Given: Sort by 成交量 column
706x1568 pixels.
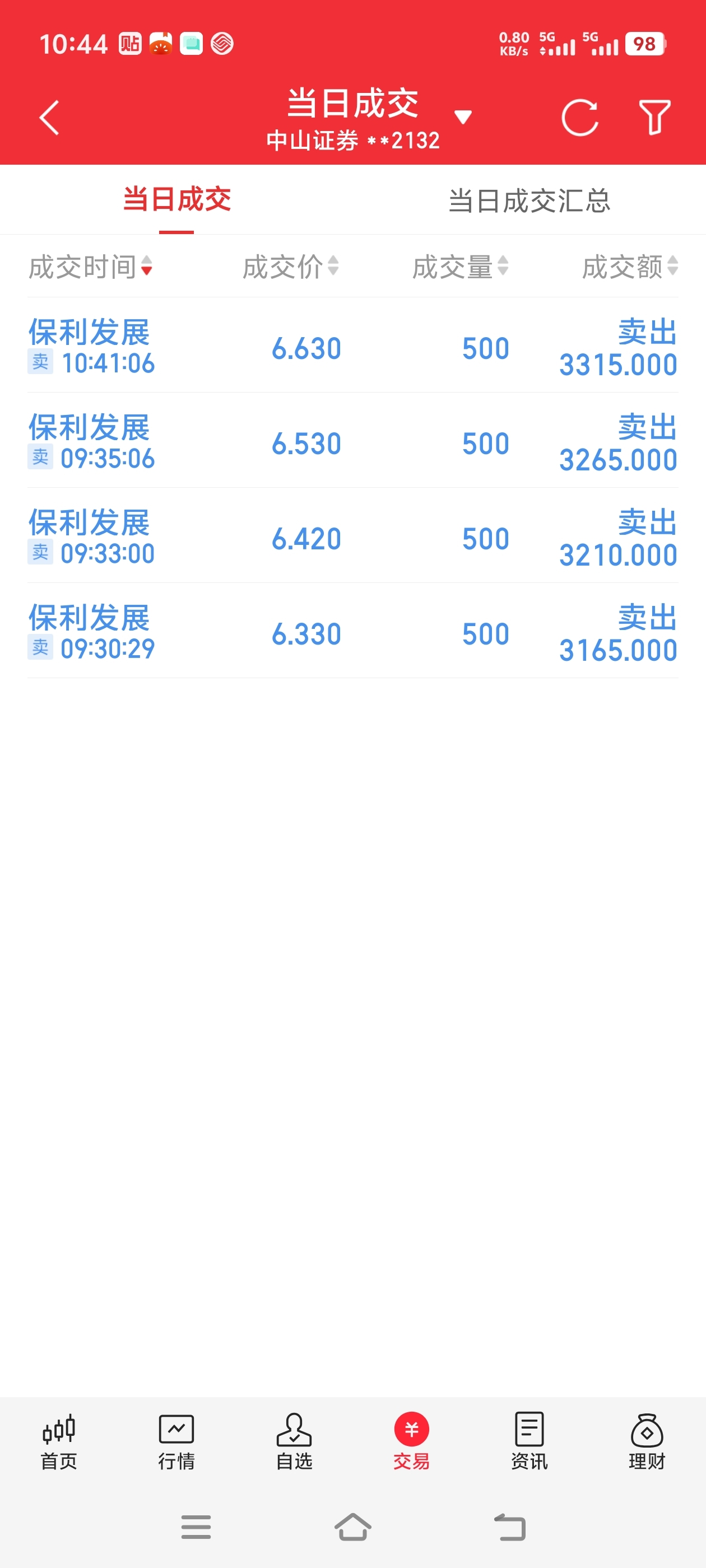Looking at the screenshot, I should pos(461,267).
